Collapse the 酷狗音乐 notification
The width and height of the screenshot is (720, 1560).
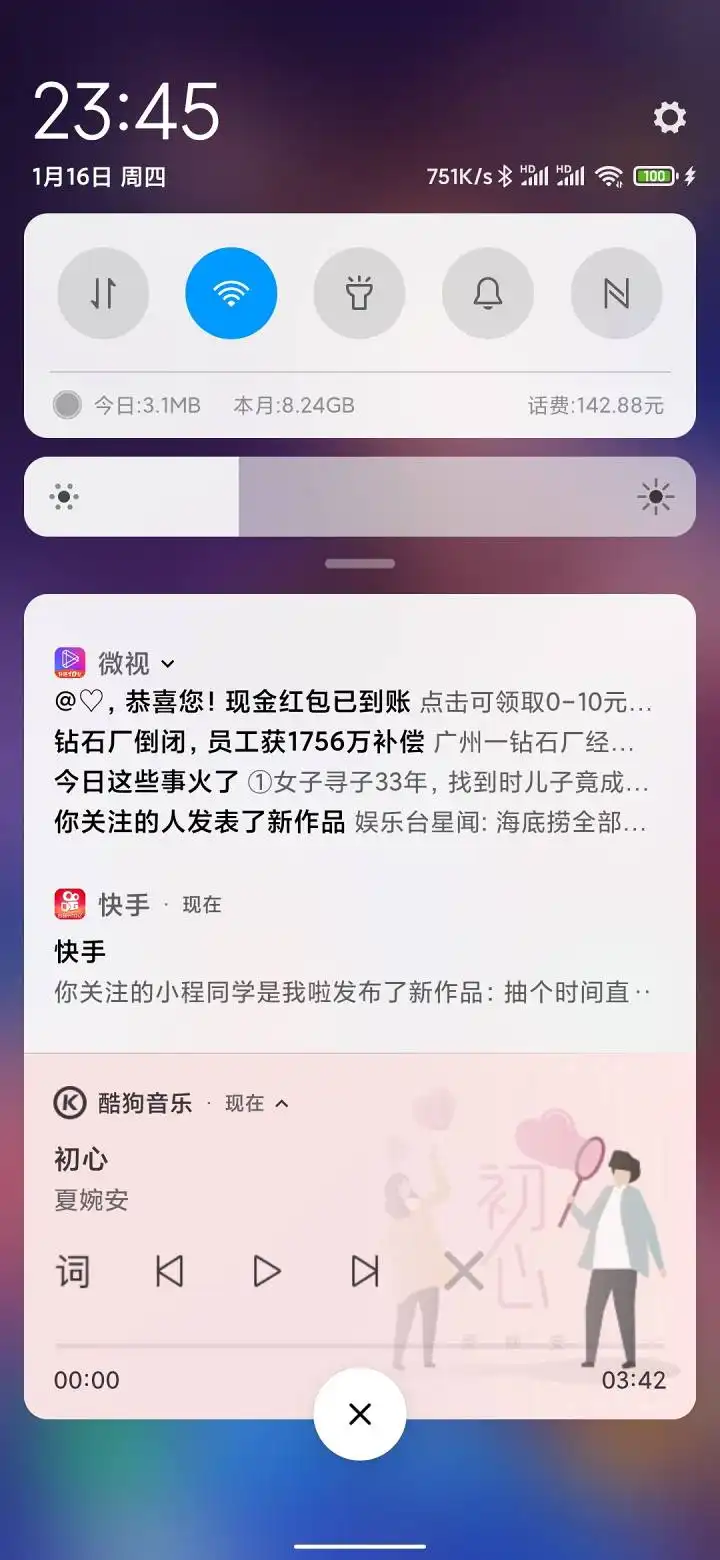point(282,1104)
